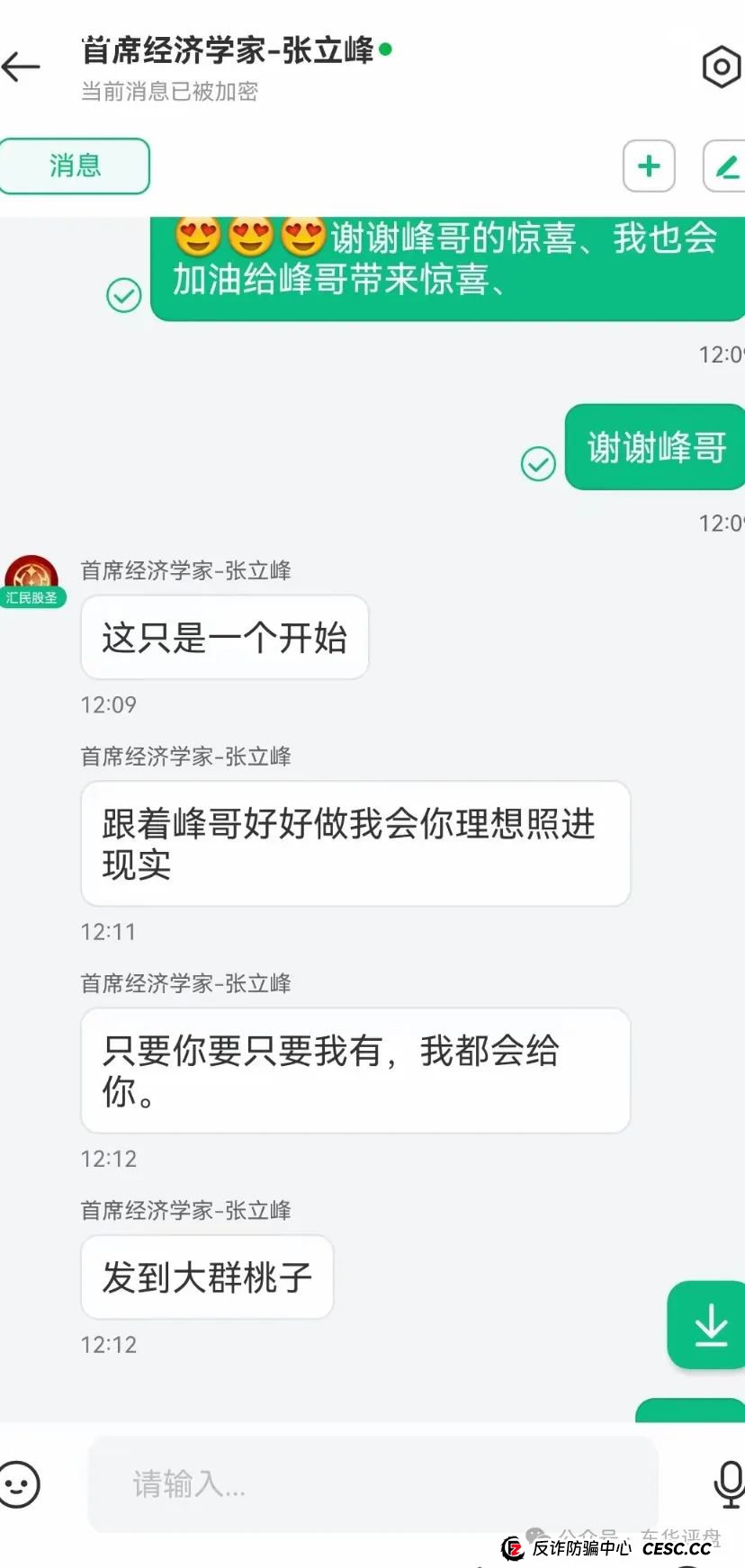Tap the chat title 首席经济学家-张立峰
The image size is (745, 1568).
point(225,52)
